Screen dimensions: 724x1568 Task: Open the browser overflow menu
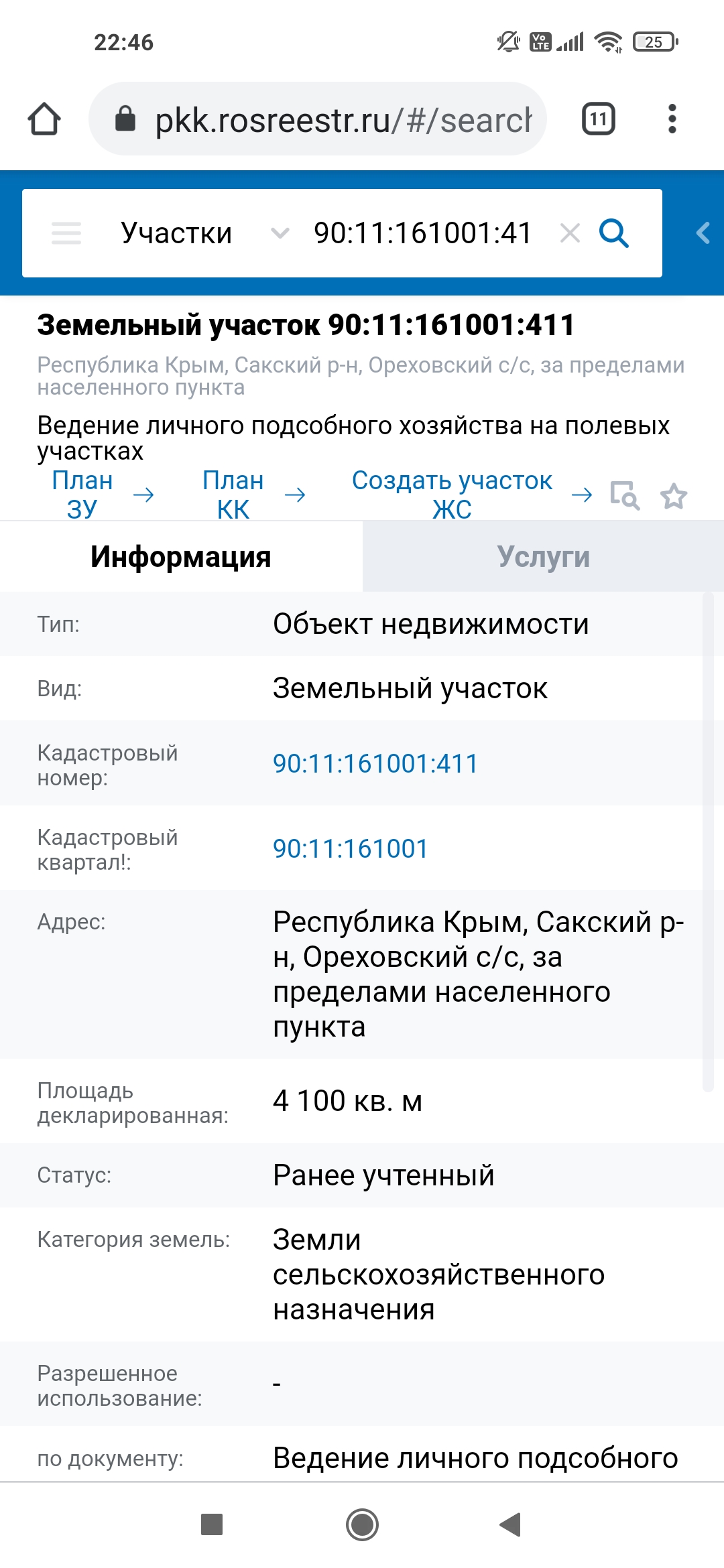tap(672, 119)
